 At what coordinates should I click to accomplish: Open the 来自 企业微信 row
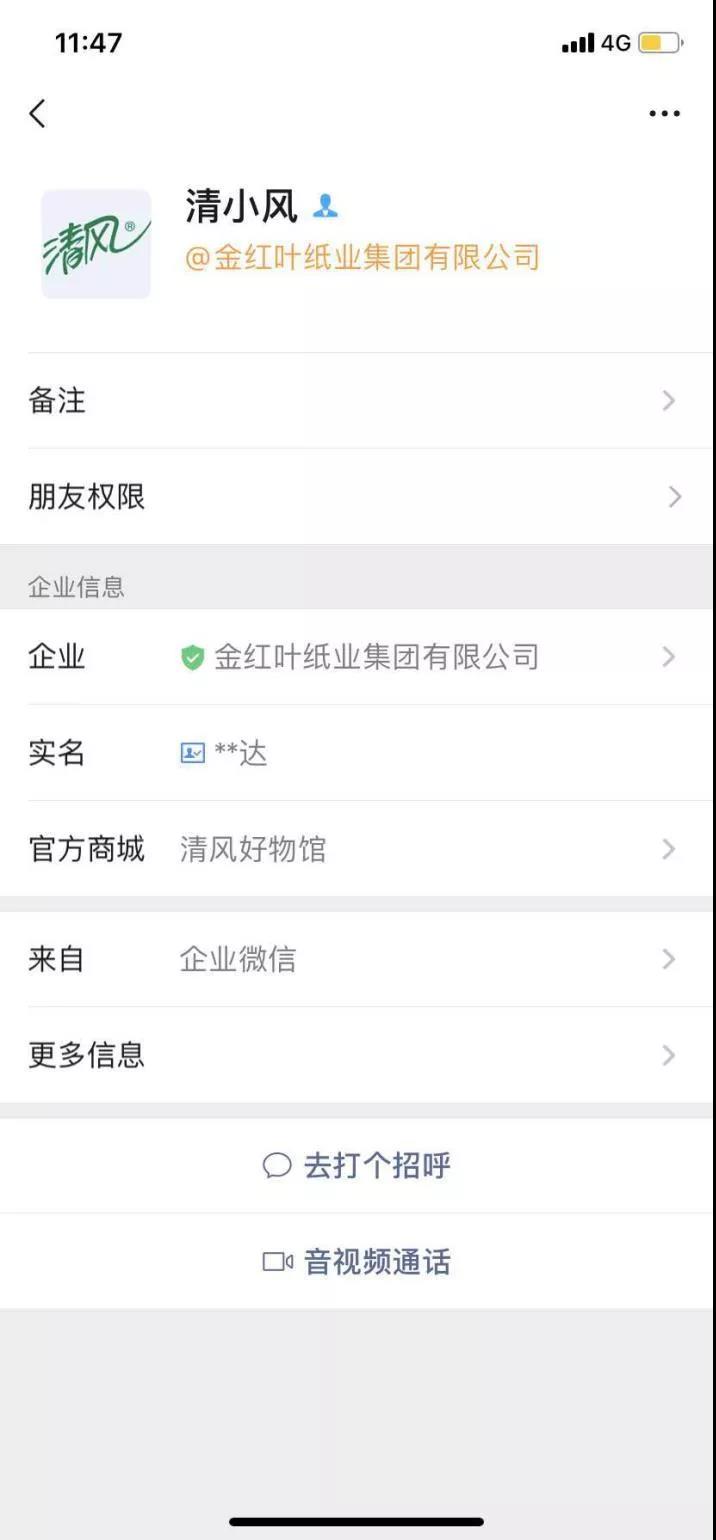(x=356, y=959)
